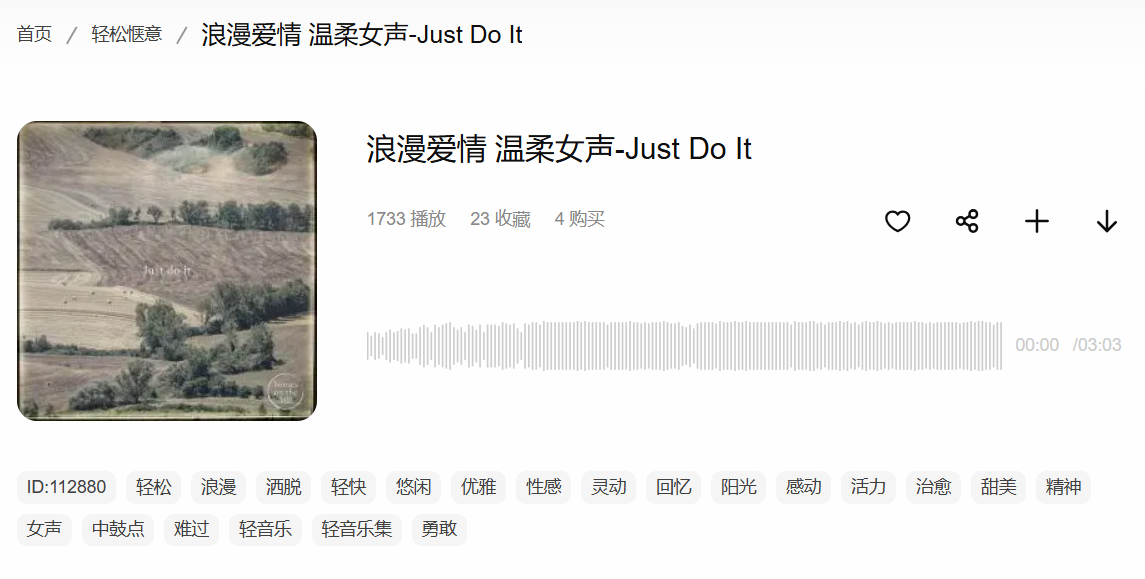
Task: Filter by the 洒脱 tag
Action: [x=284, y=487]
